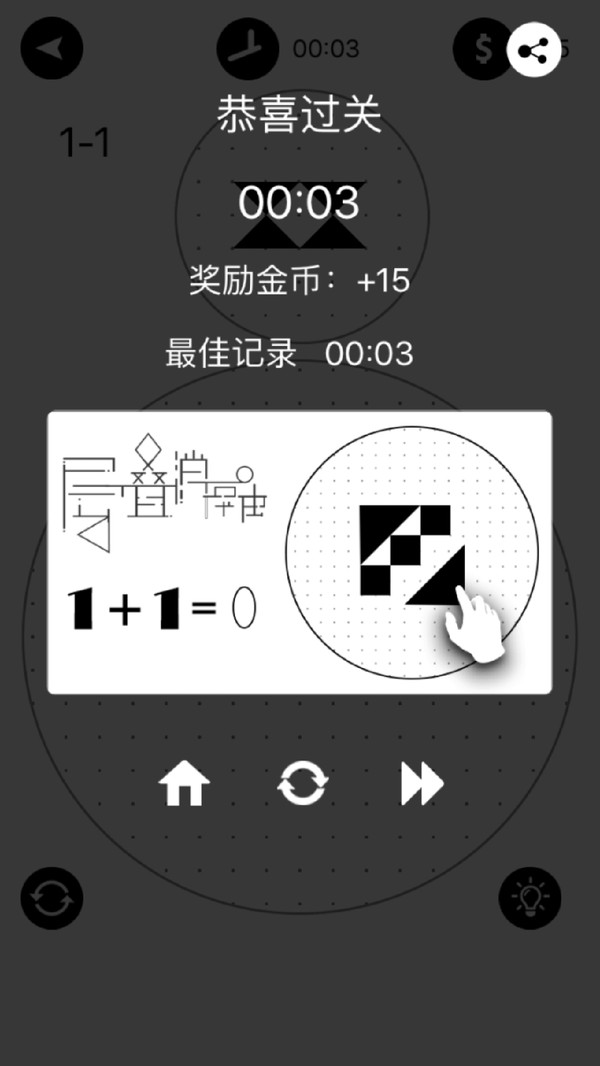Return to the home screen icon
600x1066 pixels.
(x=184, y=784)
